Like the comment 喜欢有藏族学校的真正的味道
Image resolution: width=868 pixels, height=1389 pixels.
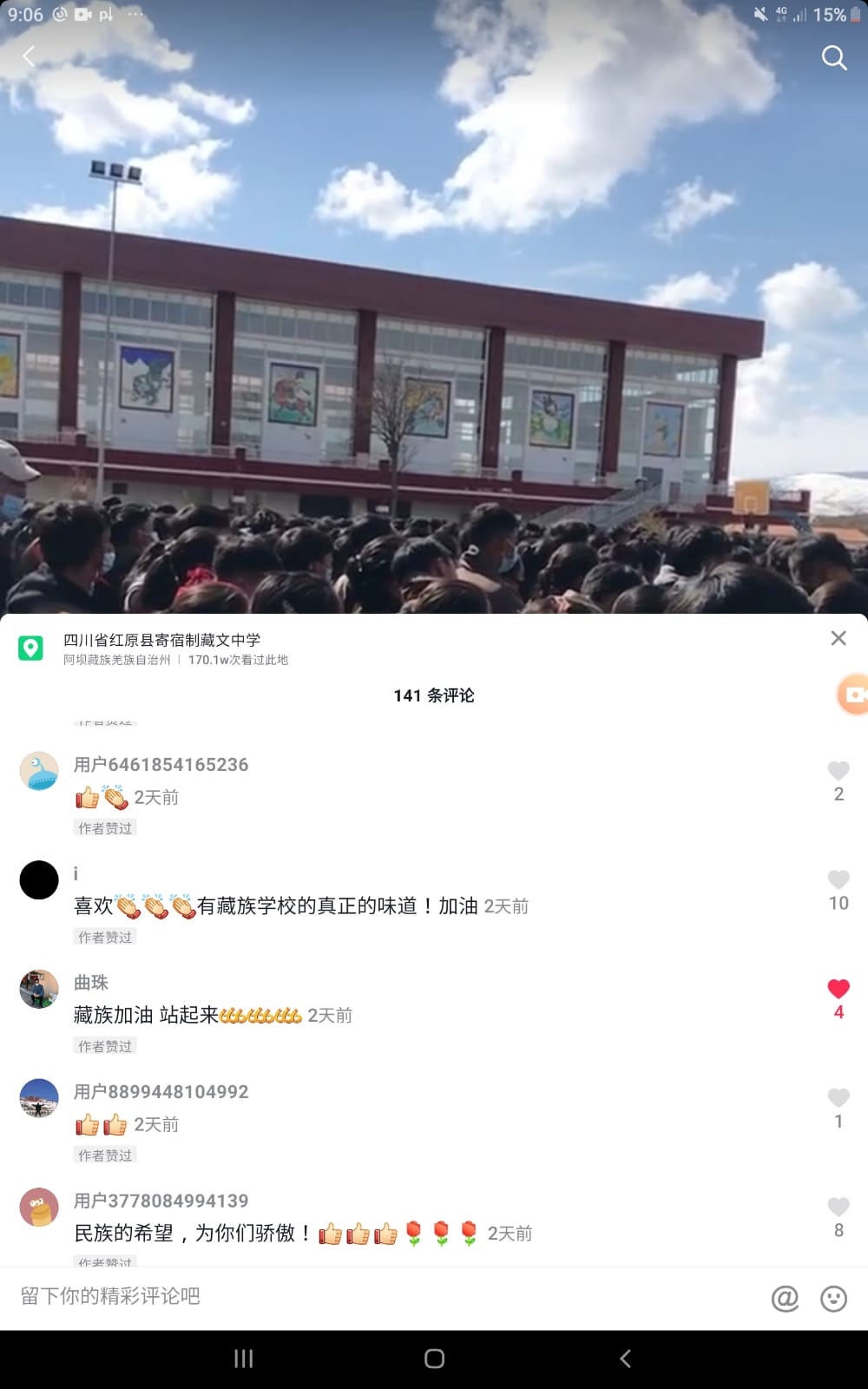point(838,879)
